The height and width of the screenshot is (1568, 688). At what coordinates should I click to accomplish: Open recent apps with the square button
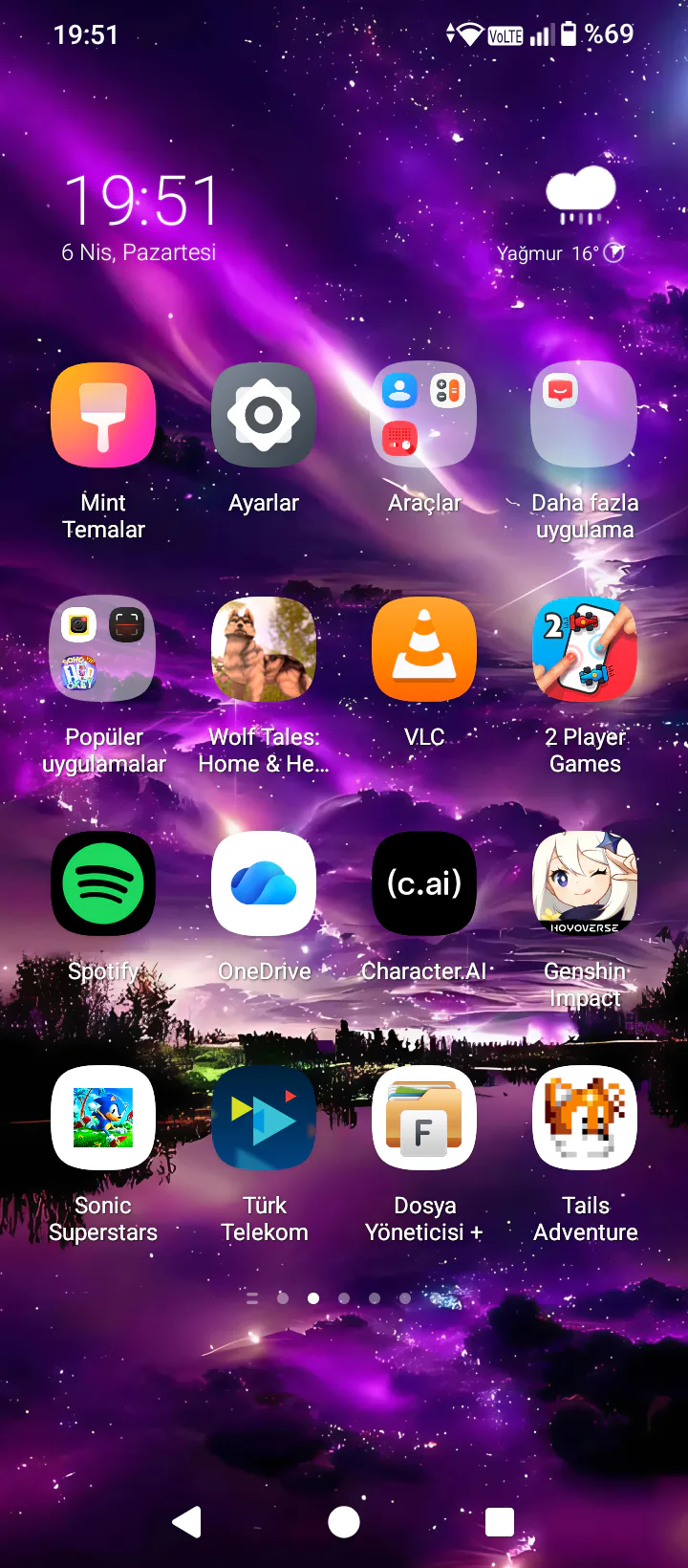[500, 1521]
